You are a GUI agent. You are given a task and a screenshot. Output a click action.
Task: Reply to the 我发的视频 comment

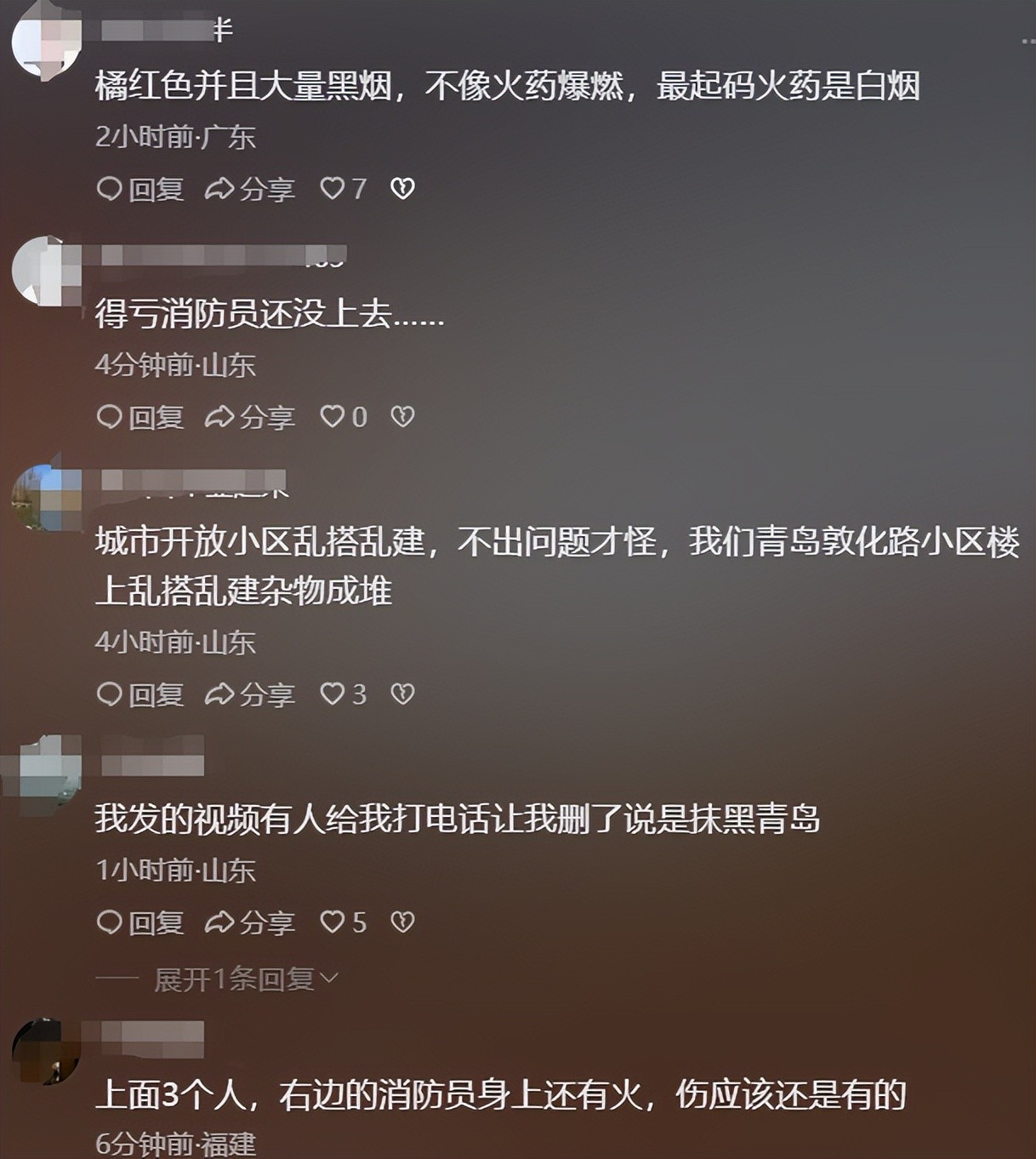[x=140, y=922]
